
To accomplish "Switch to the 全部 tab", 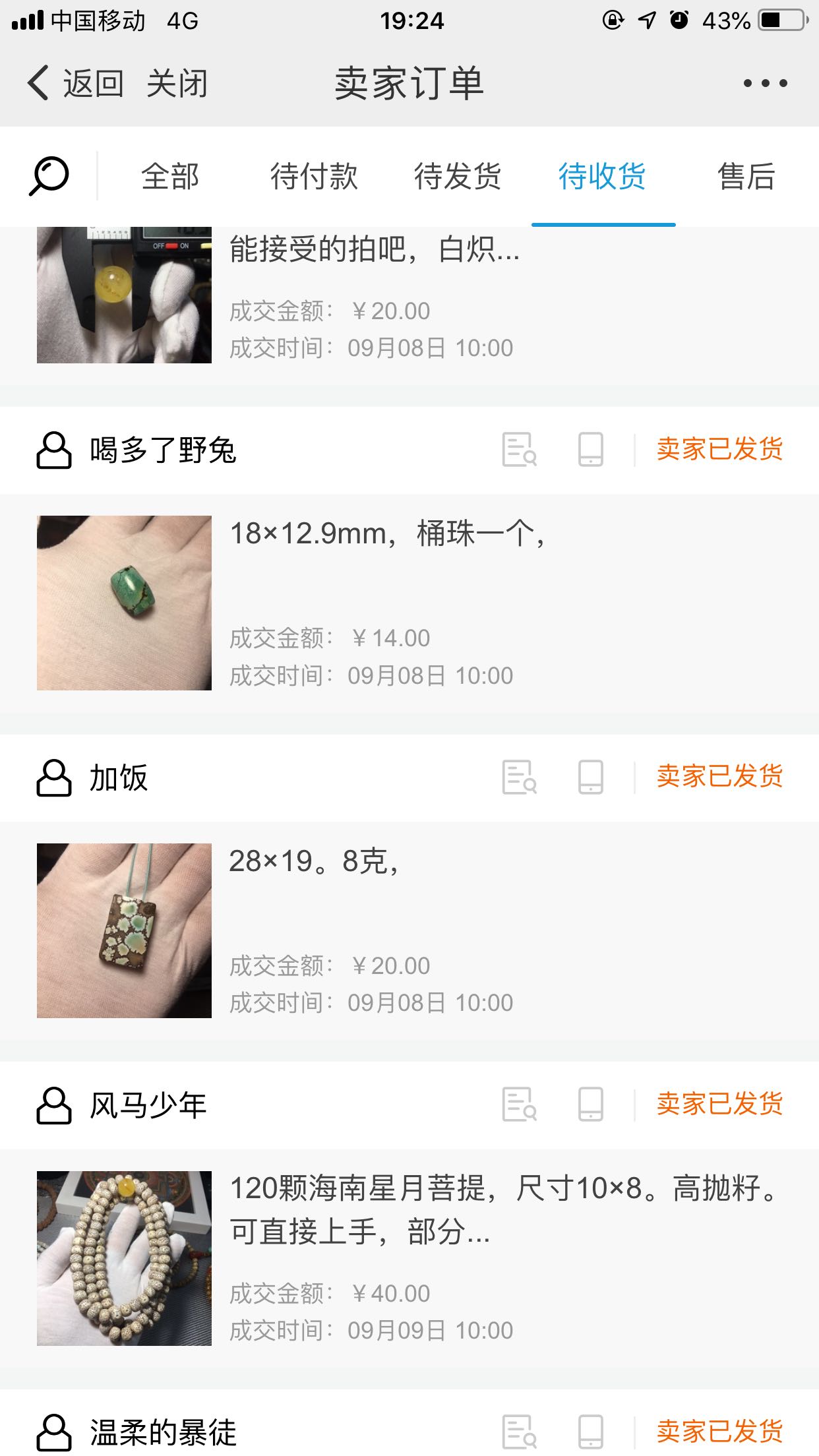I will point(170,177).
